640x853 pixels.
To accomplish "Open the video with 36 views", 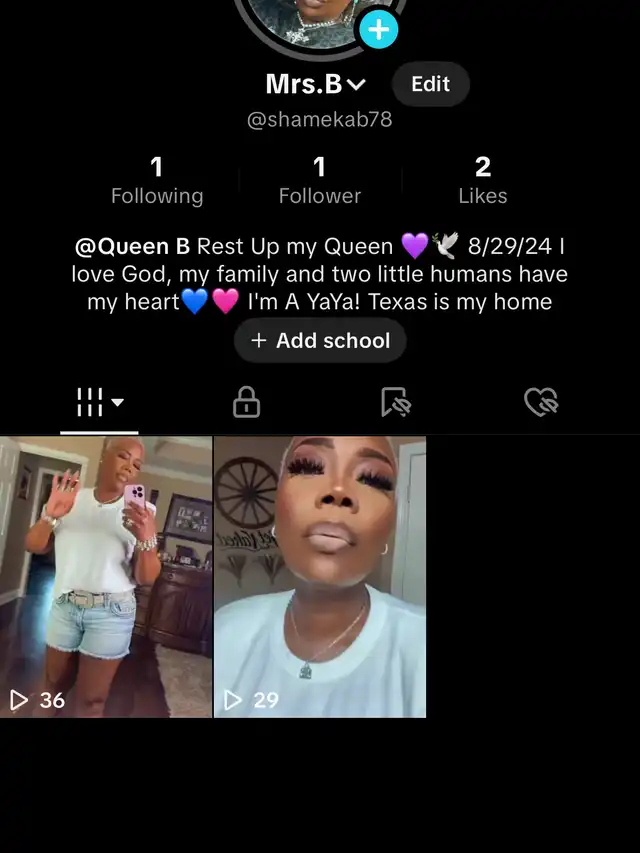I will point(106,576).
